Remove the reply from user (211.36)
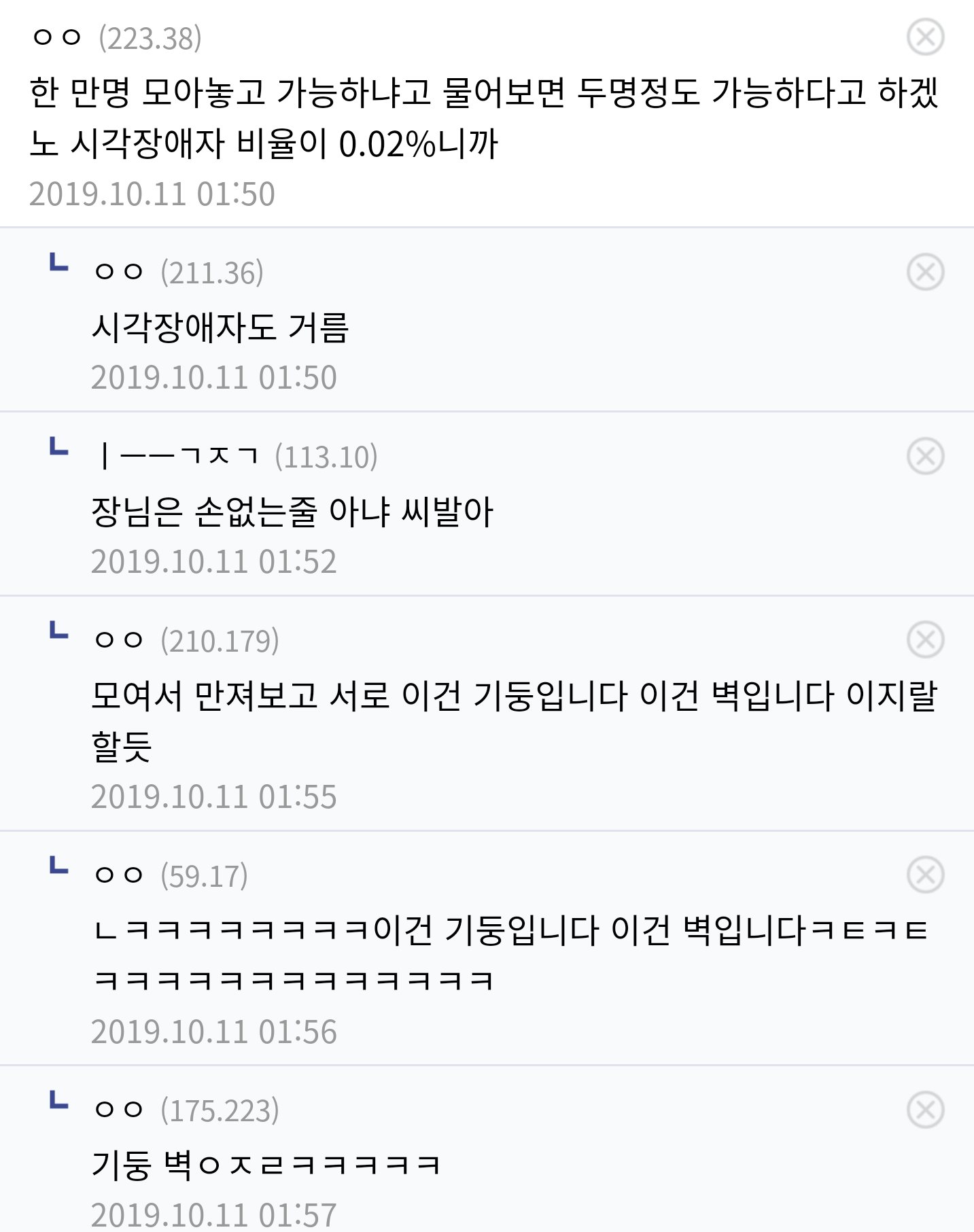 tap(925, 272)
